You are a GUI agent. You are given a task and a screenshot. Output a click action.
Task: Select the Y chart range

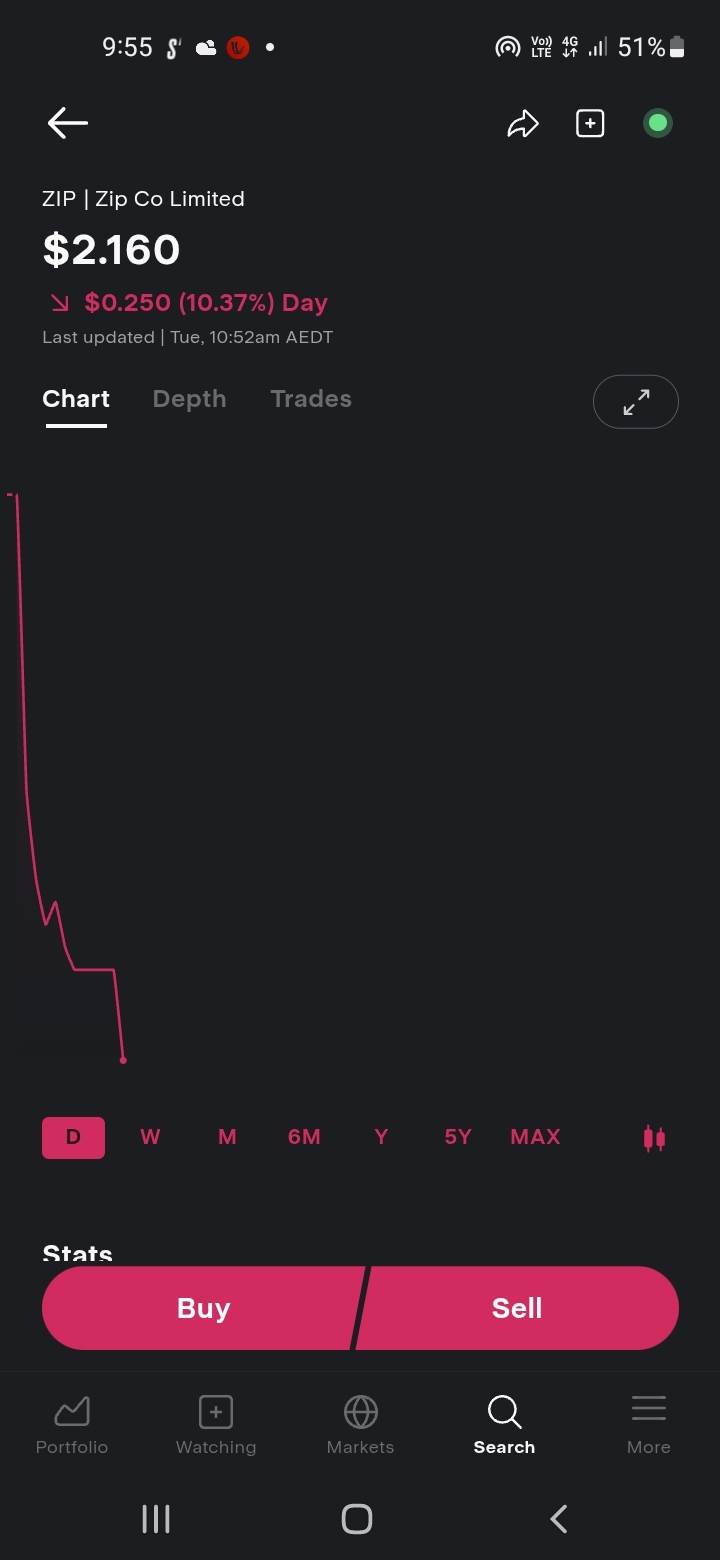click(381, 1137)
